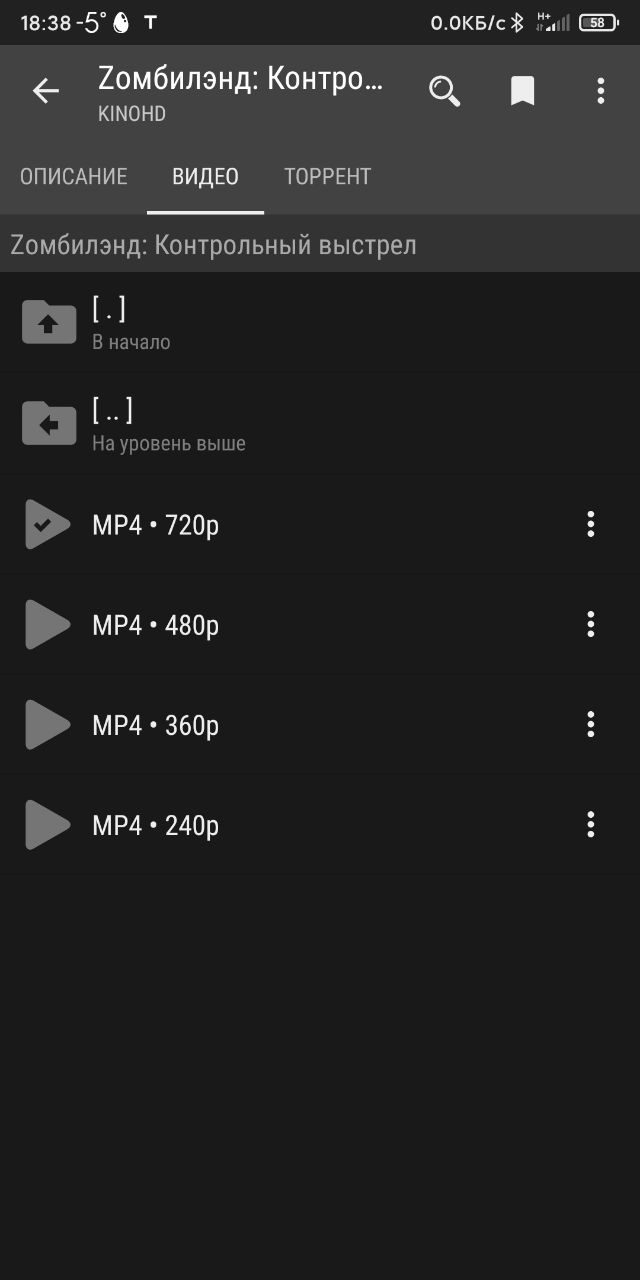Image resolution: width=640 pixels, height=1280 pixels.
Task: Open options for MP4 360p
Action: pos(591,724)
